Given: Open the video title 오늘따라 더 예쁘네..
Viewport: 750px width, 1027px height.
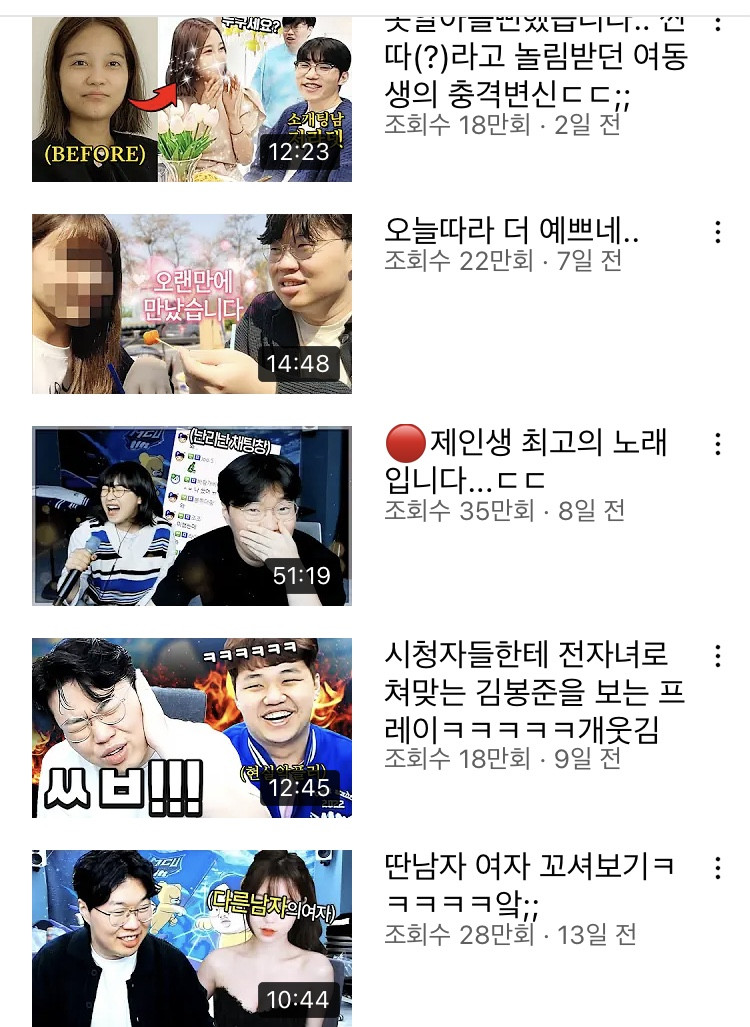Looking at the screenshot, I should tap(511, 232).
